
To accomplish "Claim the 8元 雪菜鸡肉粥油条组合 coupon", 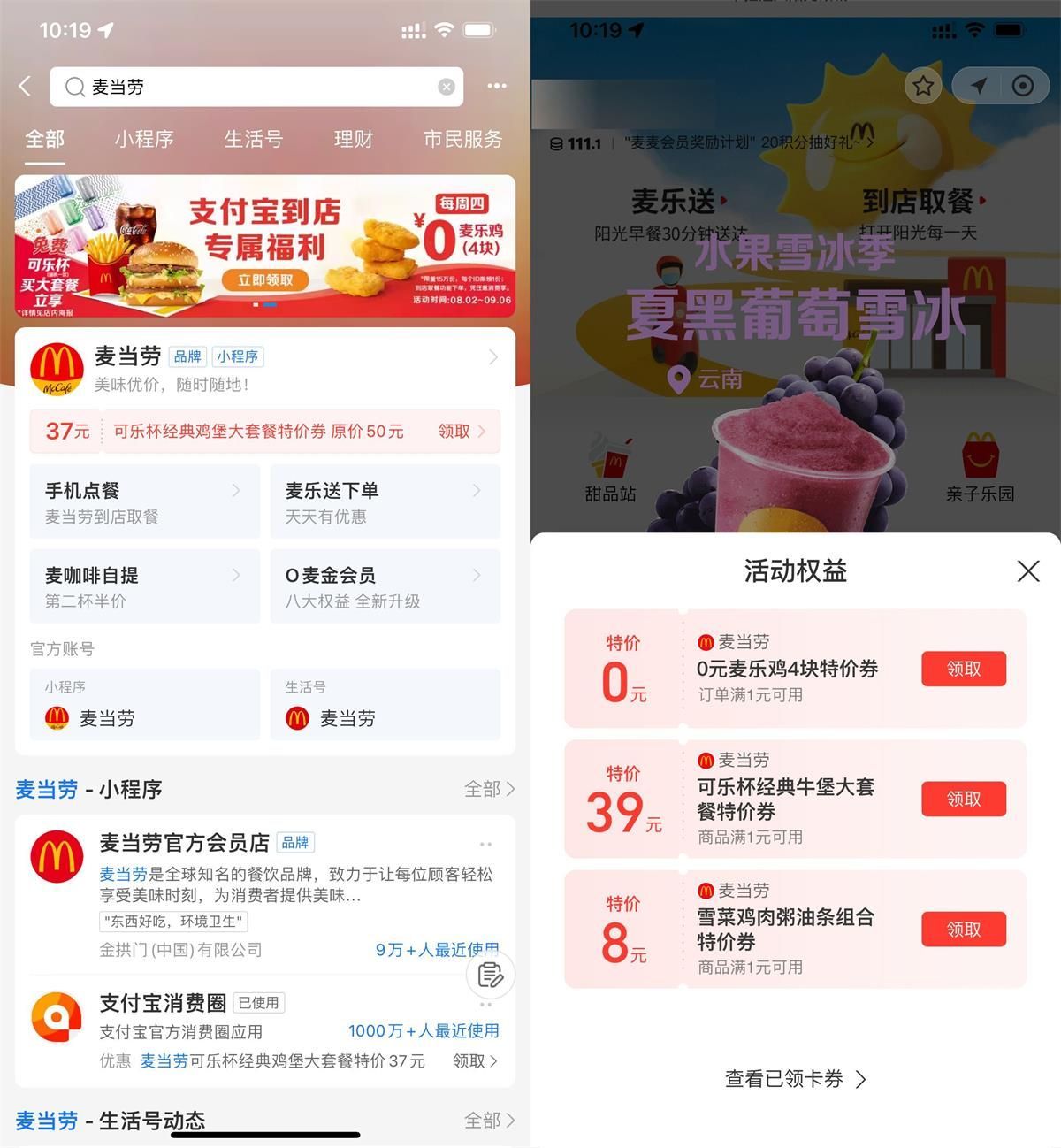I will click(x=963, y=930).
